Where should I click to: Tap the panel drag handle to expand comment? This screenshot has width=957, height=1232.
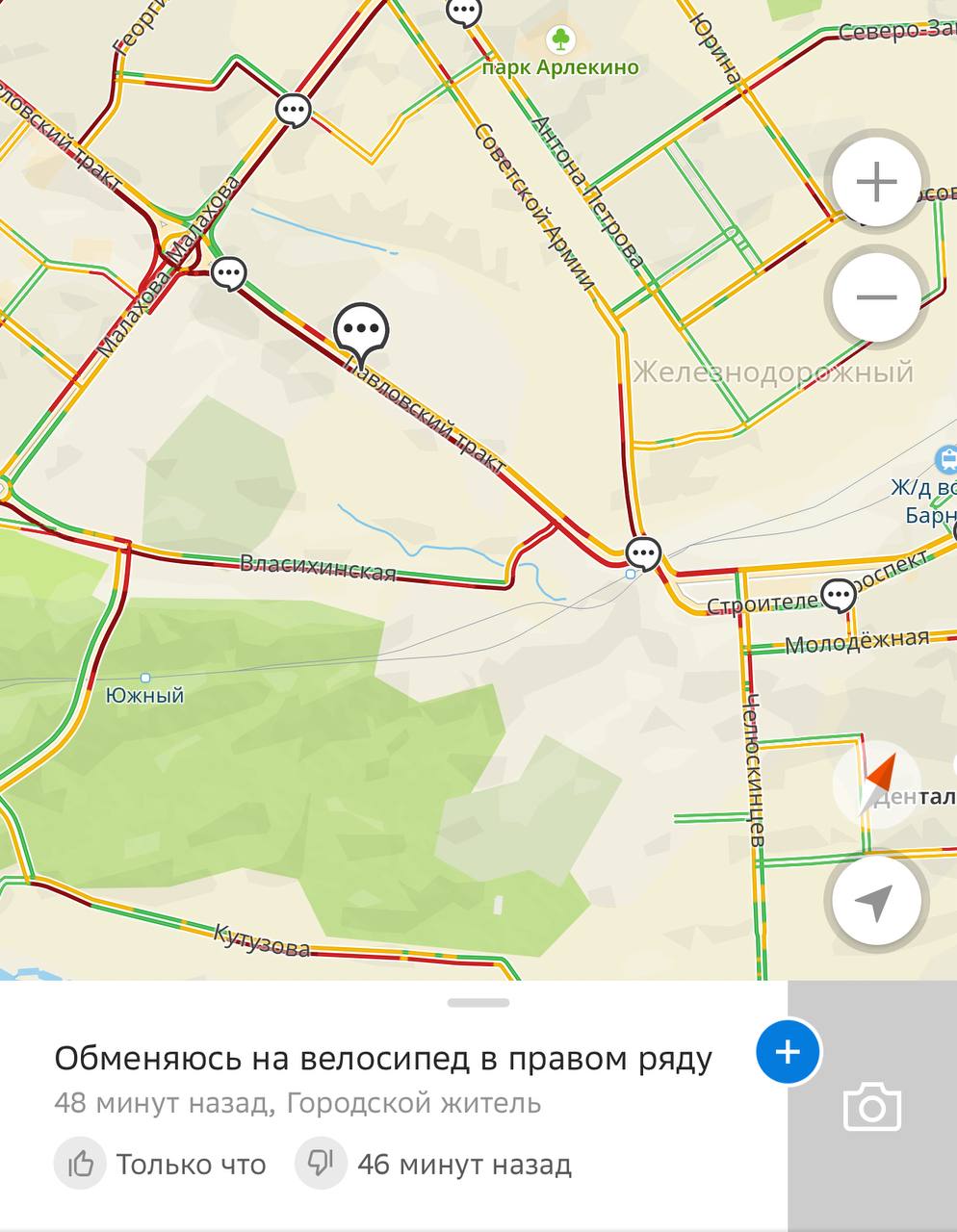(x=478, y=1003)
